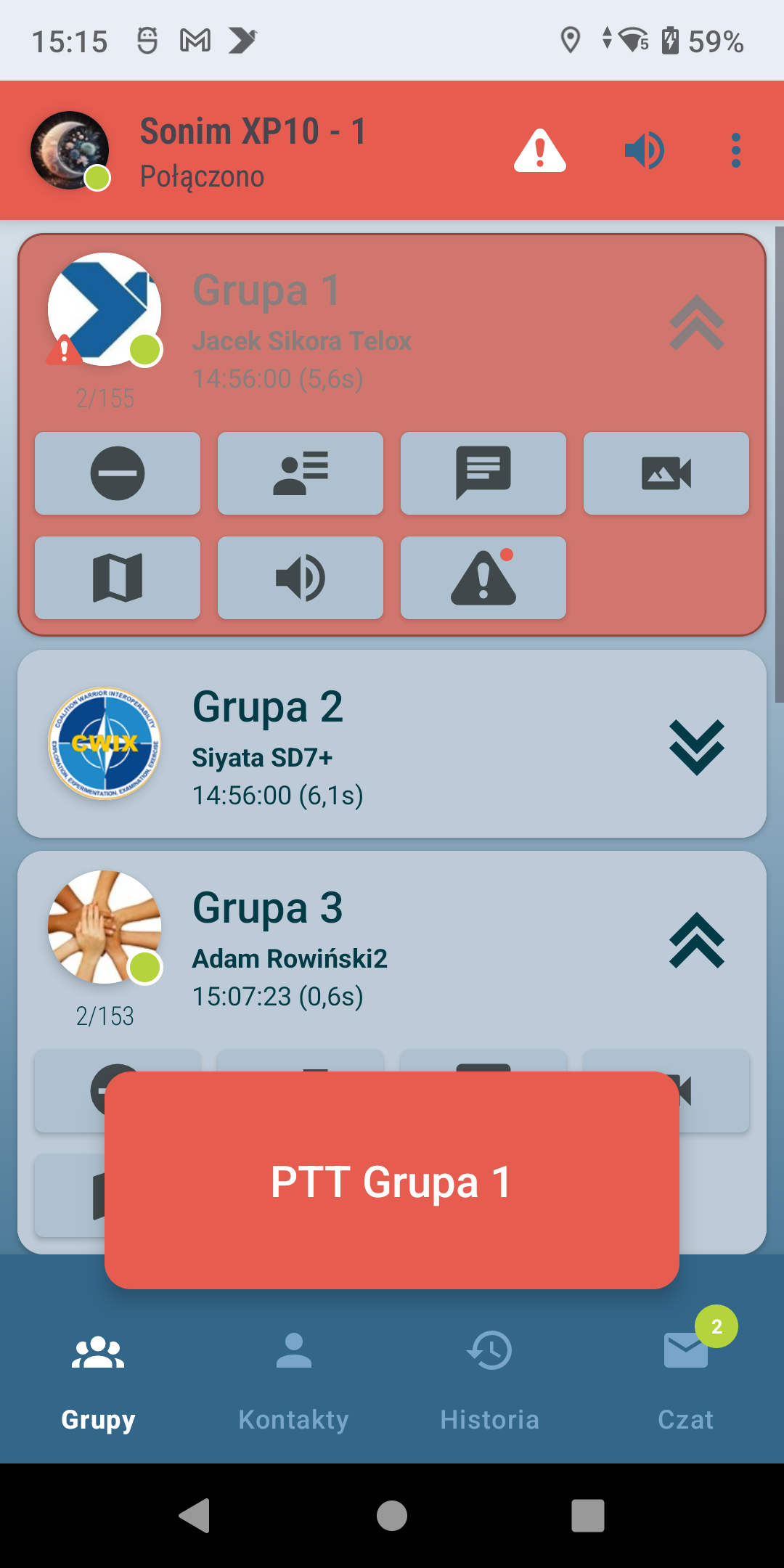Switch to the Kontakty tab
This screenshot has width=784, height=1568.
click(294, 1381)
